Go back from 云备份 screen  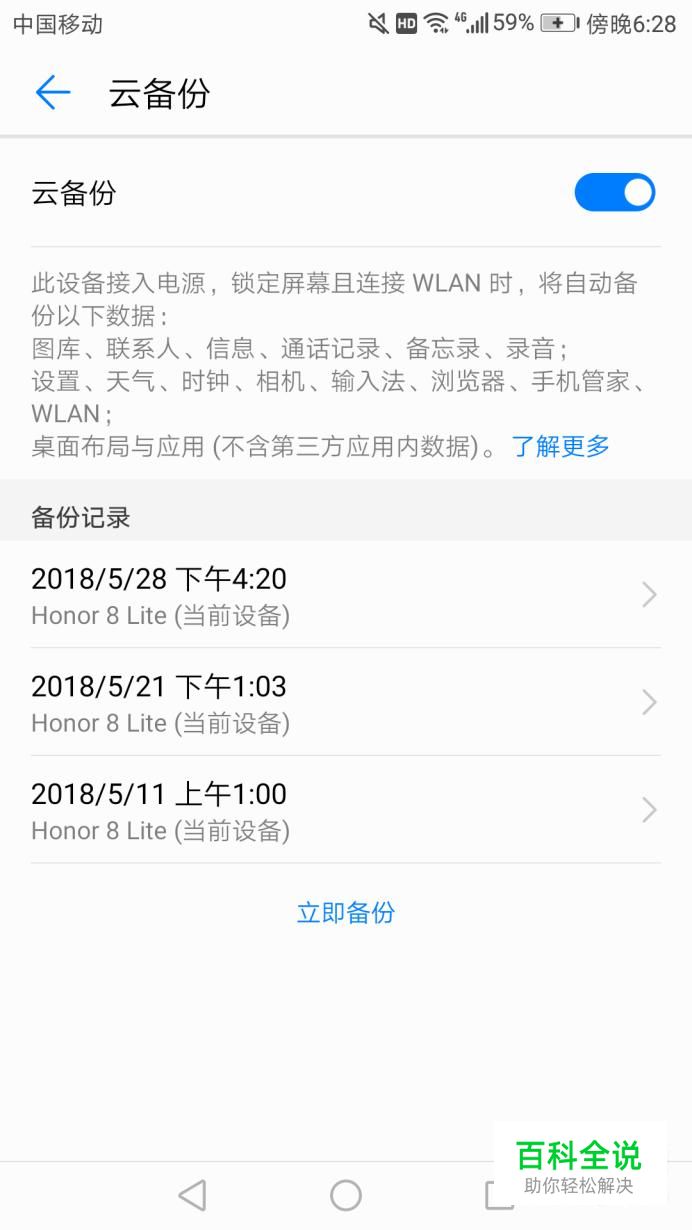click(x=53, y=93)
